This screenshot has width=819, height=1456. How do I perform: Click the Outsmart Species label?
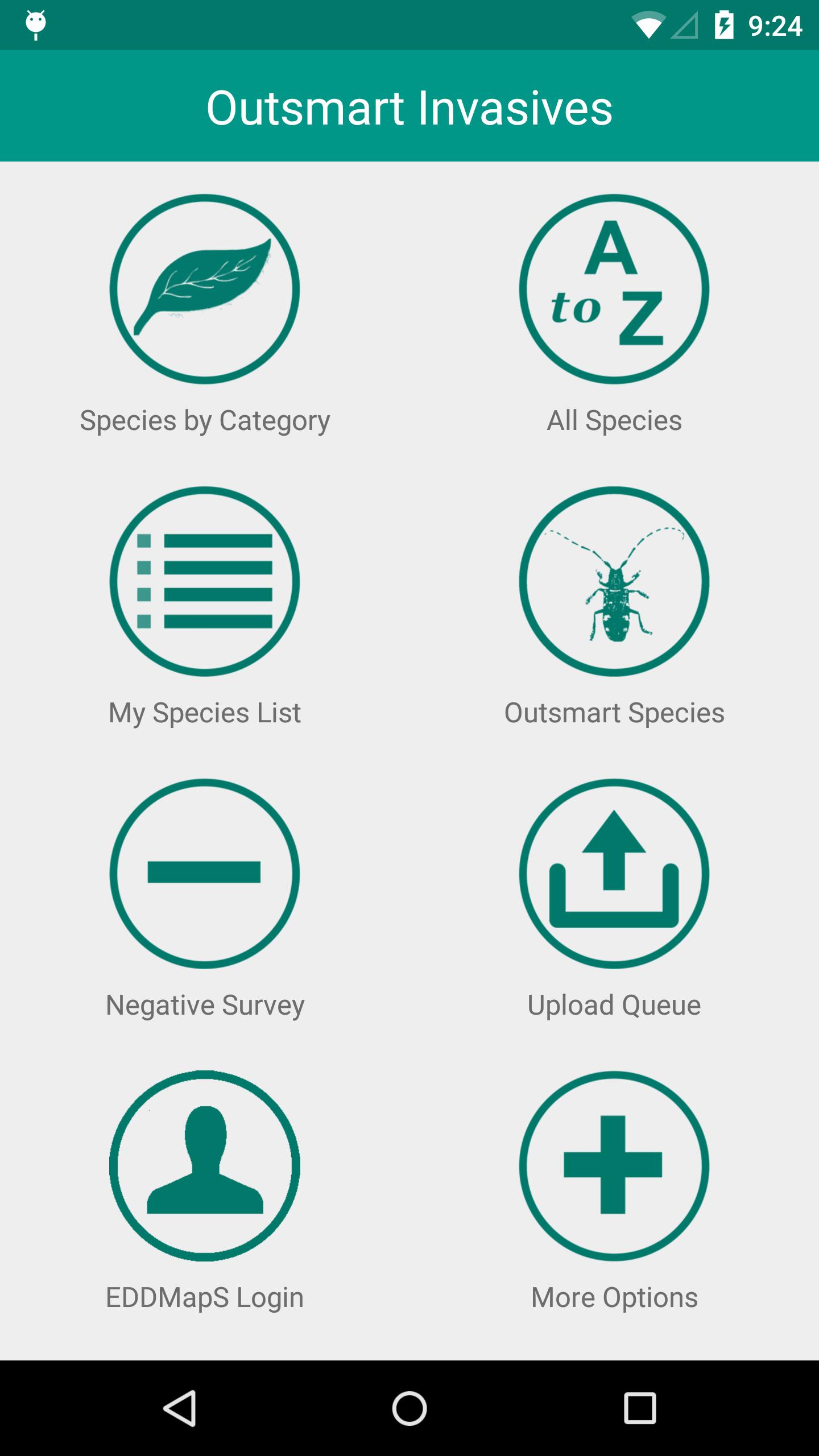coord(613,712)
